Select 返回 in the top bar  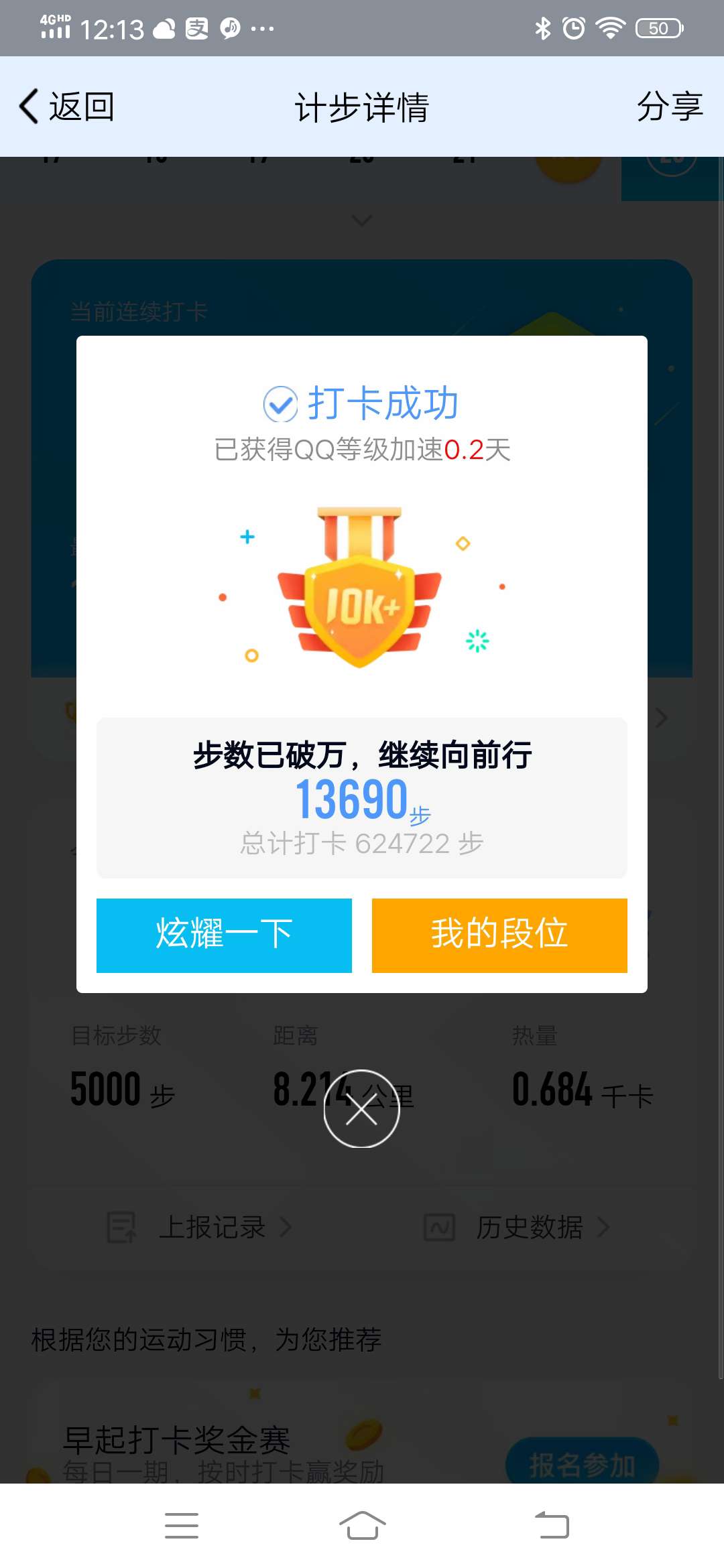point(80,106)
